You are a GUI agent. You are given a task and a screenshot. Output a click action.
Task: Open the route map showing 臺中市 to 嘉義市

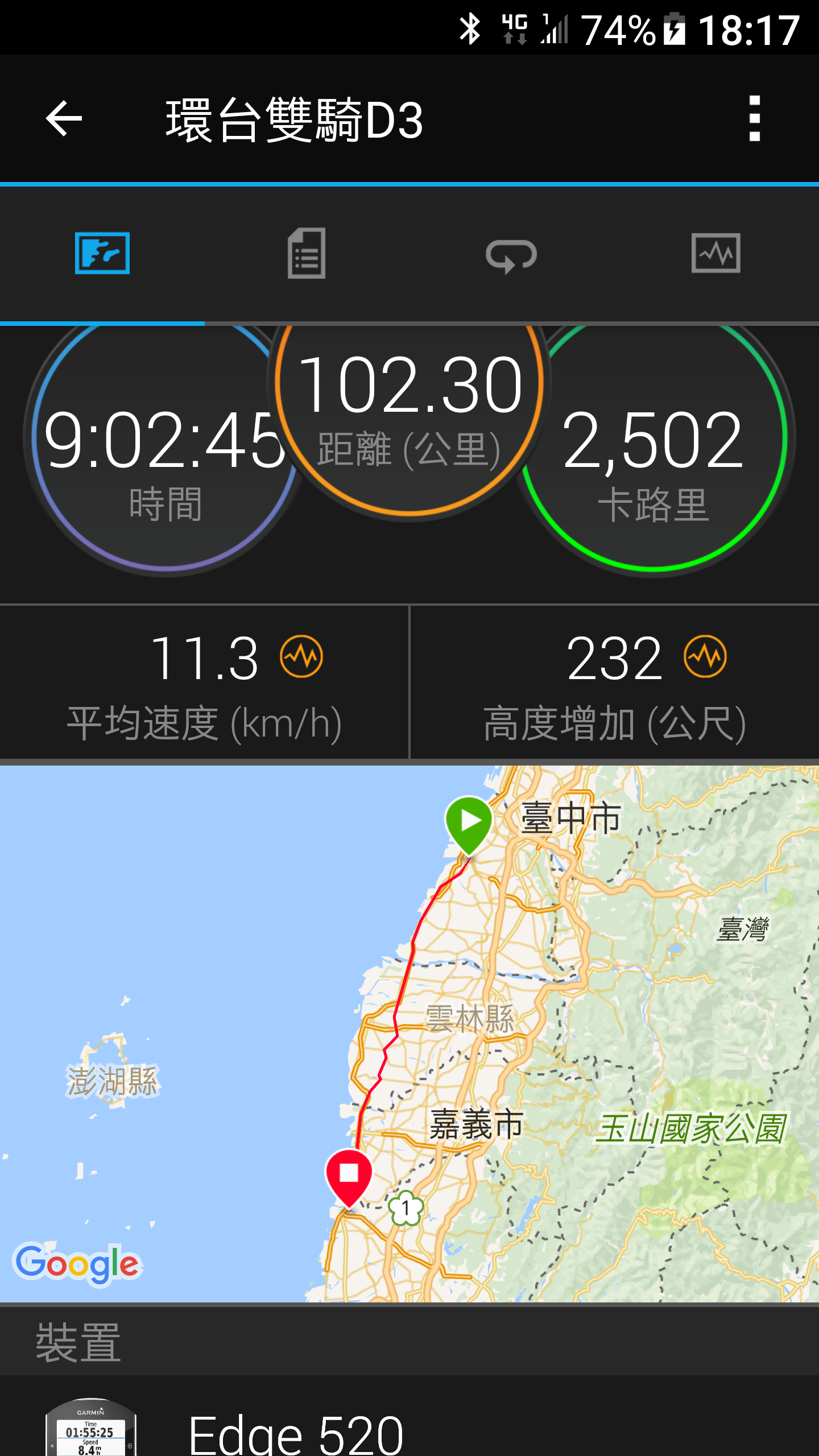pyautogui.click(x=409, y=1033)
